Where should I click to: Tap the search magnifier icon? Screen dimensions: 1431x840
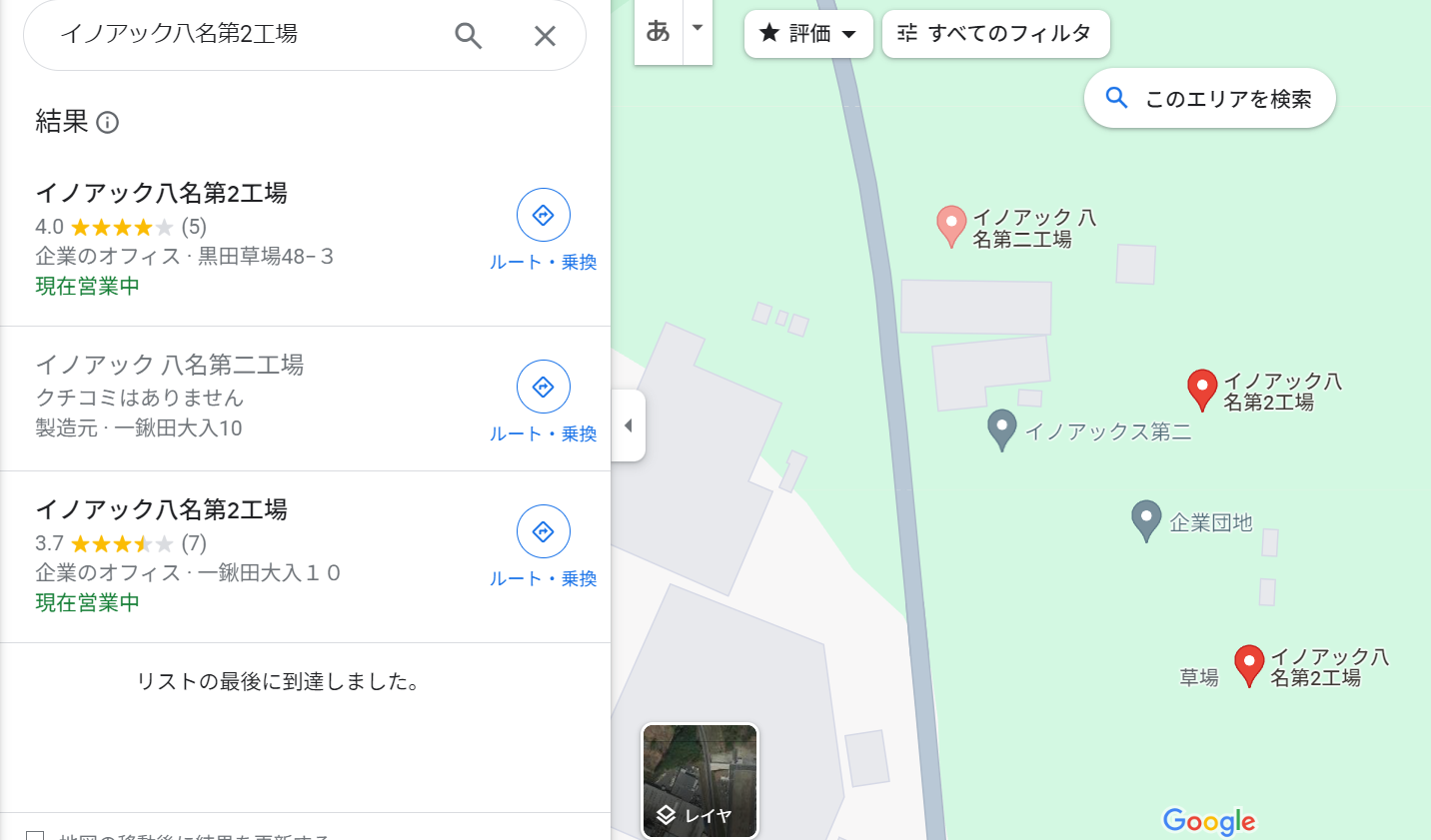[468, 36]
